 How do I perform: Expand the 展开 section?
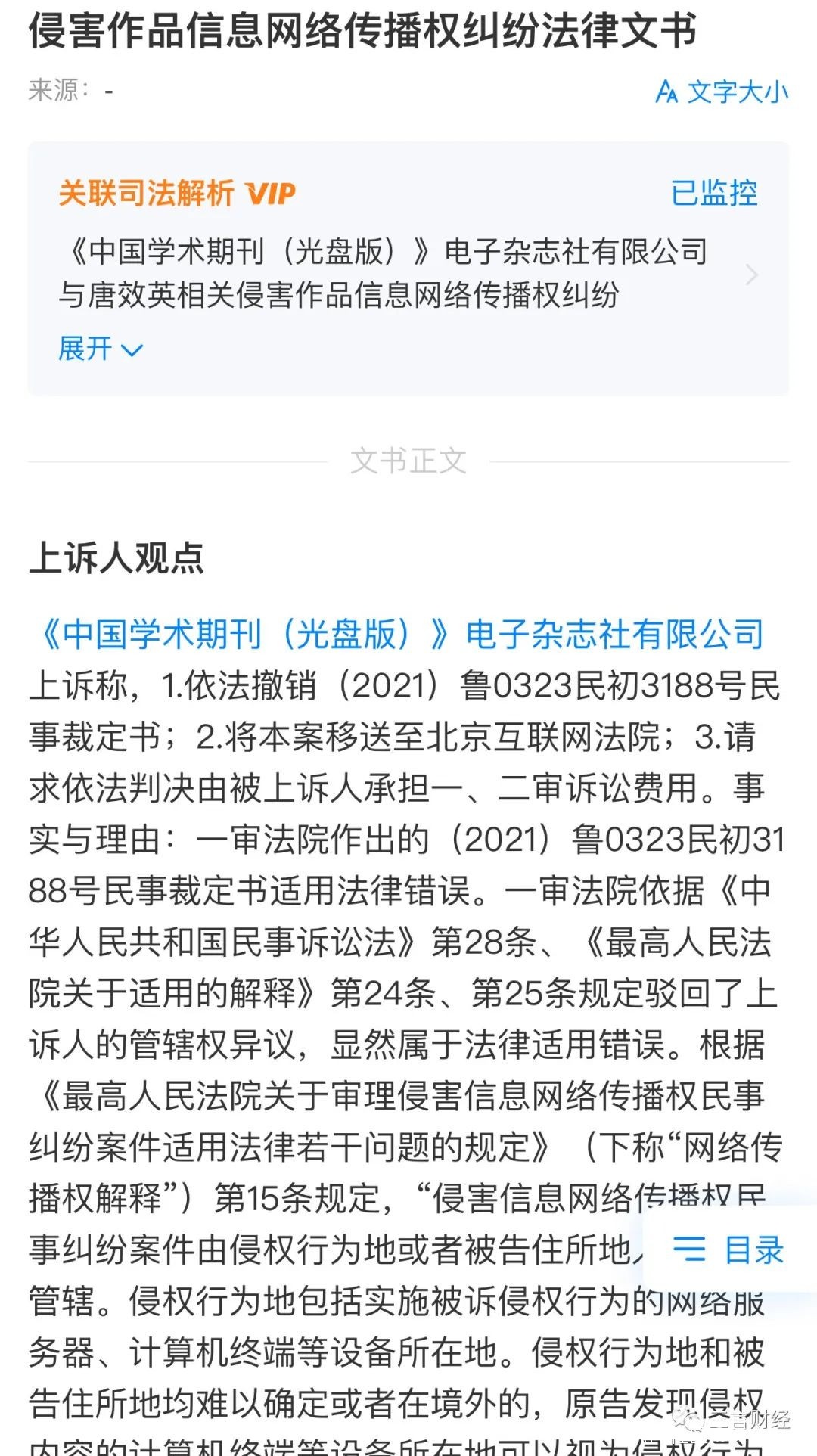click(100, 349)
